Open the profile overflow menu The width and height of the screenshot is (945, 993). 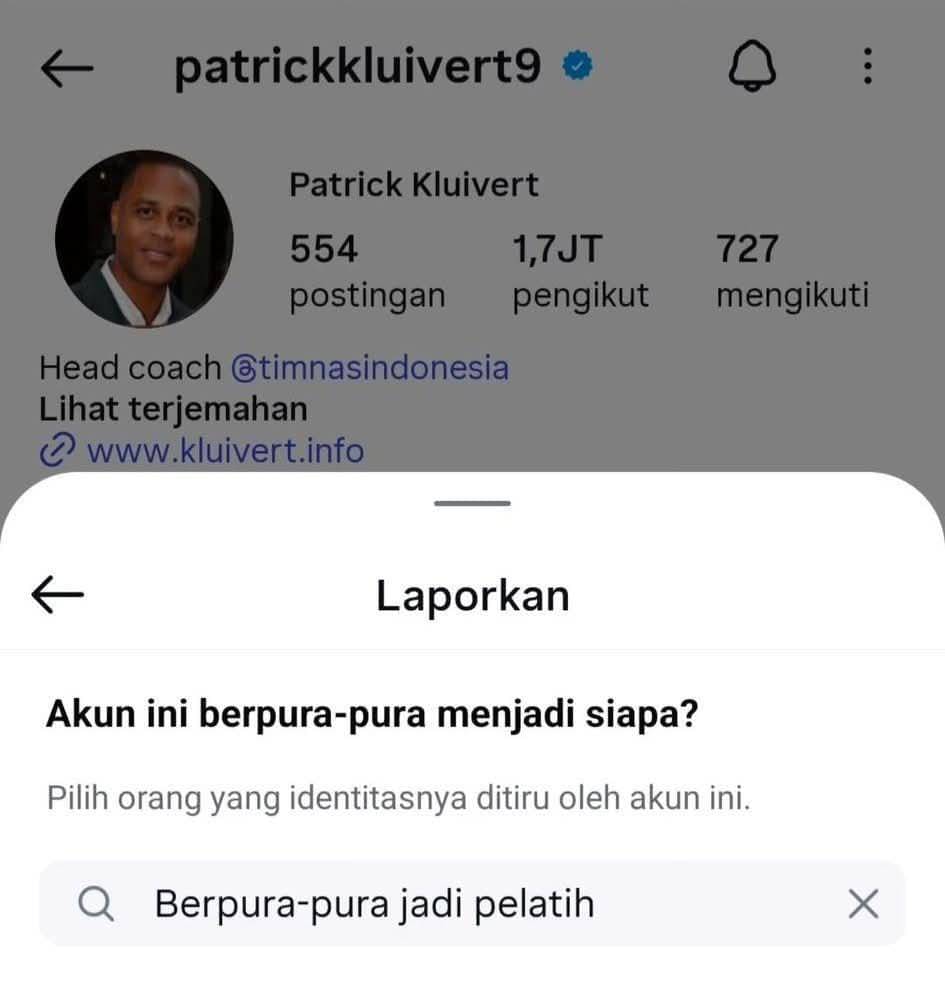[x=867, y=68]
